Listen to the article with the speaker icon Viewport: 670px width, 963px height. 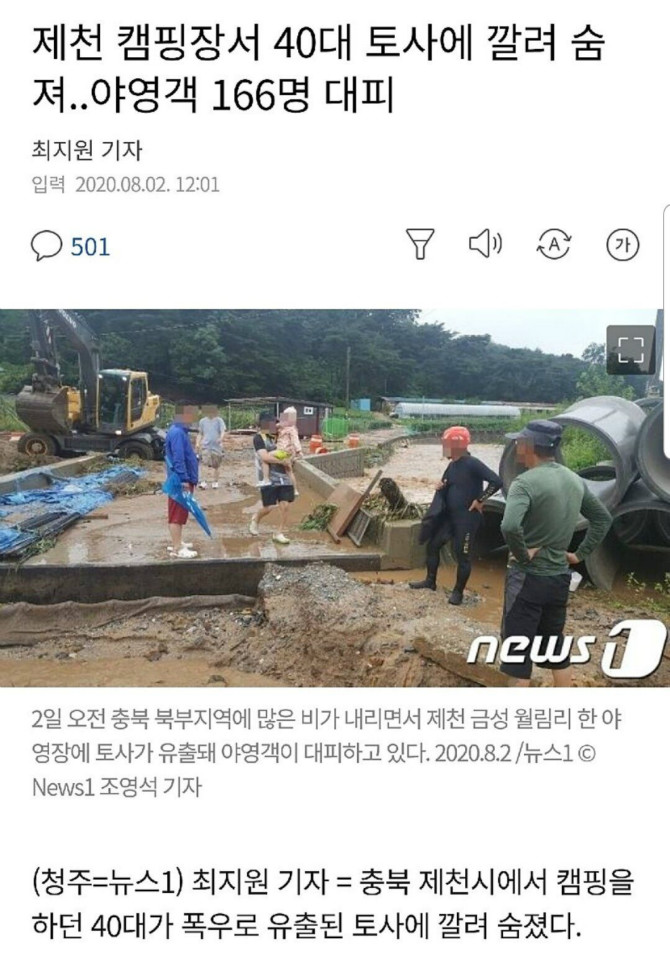tap(485, 243)
